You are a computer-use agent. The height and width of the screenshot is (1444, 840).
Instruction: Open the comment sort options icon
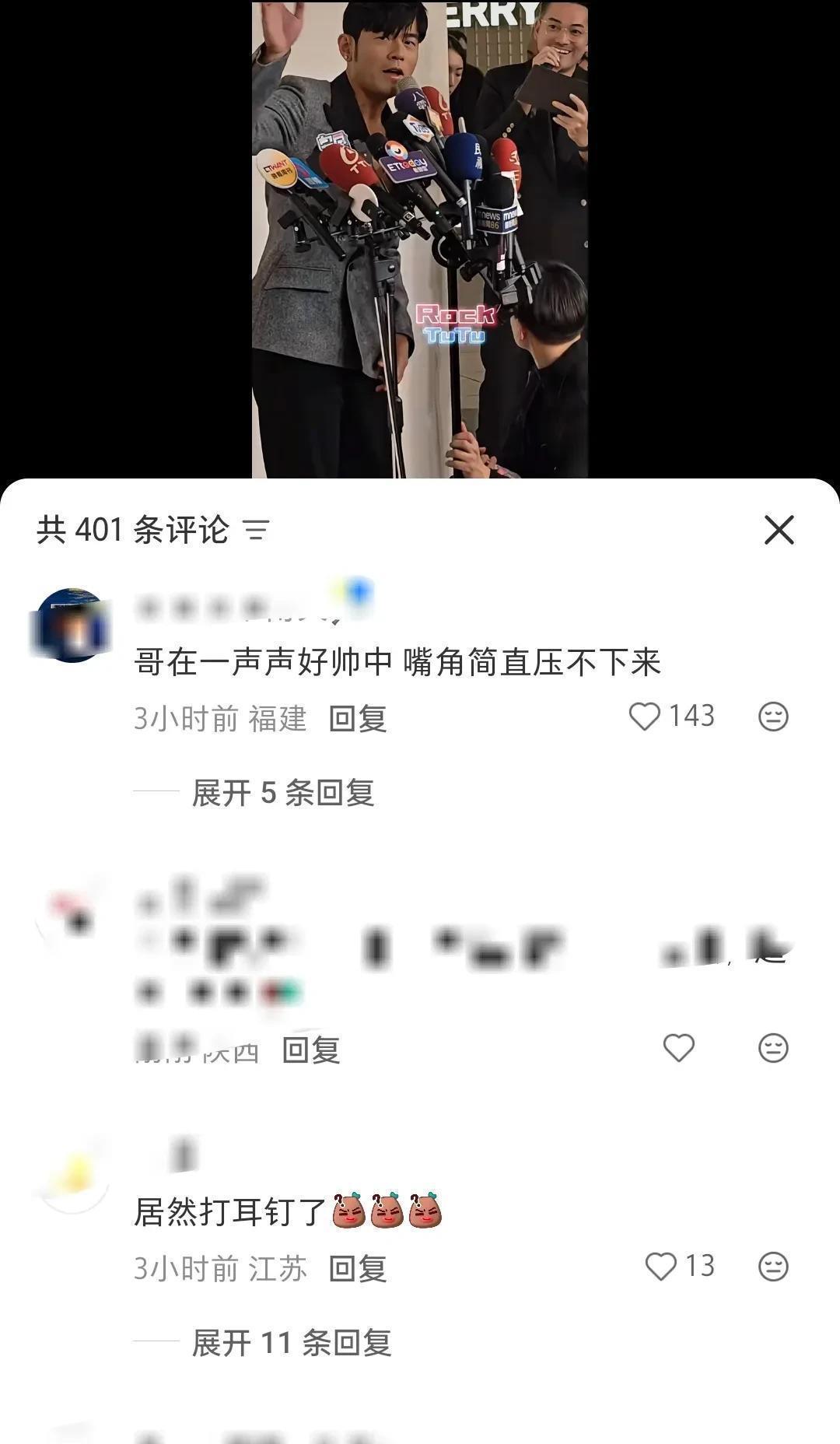[257, 530]
